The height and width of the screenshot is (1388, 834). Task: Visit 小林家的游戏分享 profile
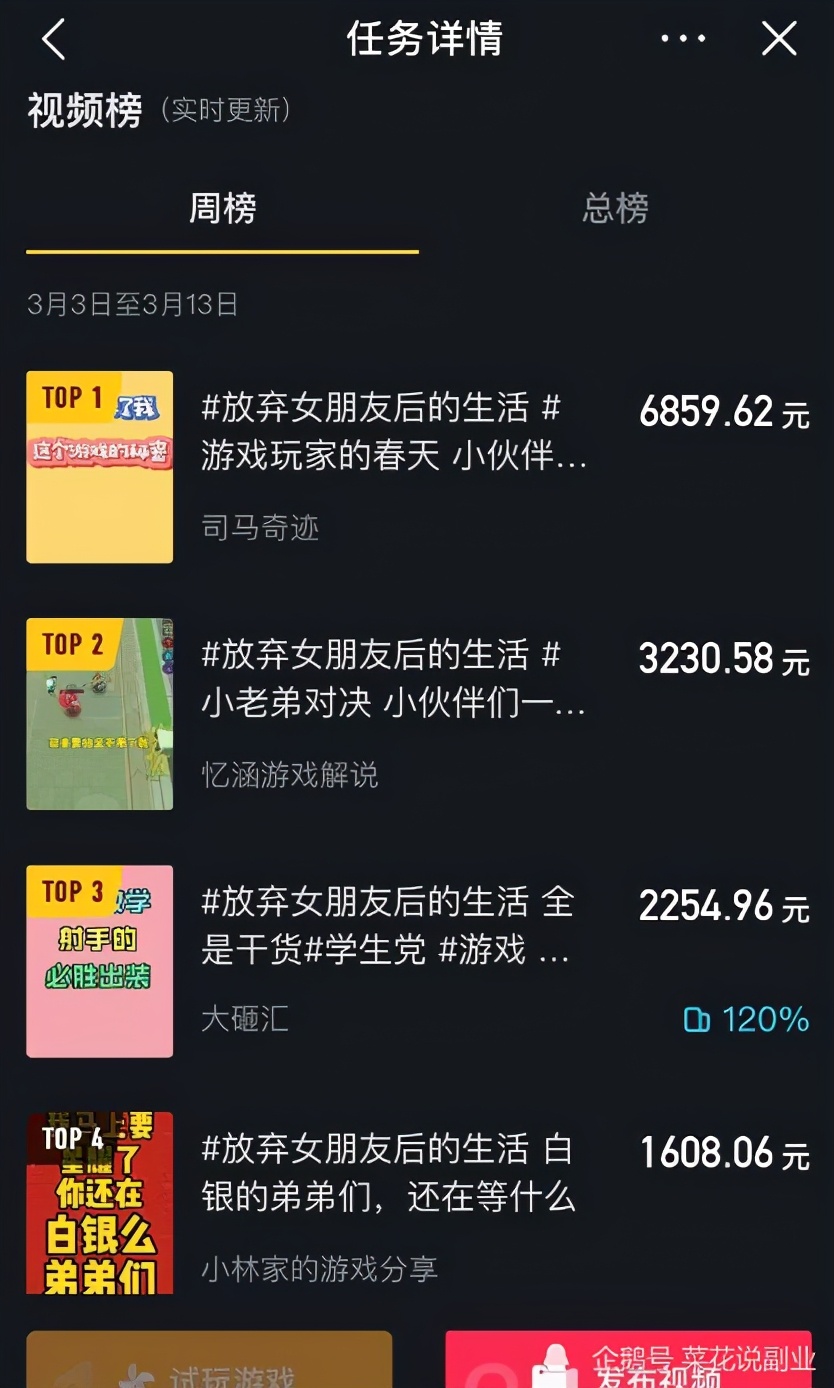pyautogui.click(x=320, y=1268)
